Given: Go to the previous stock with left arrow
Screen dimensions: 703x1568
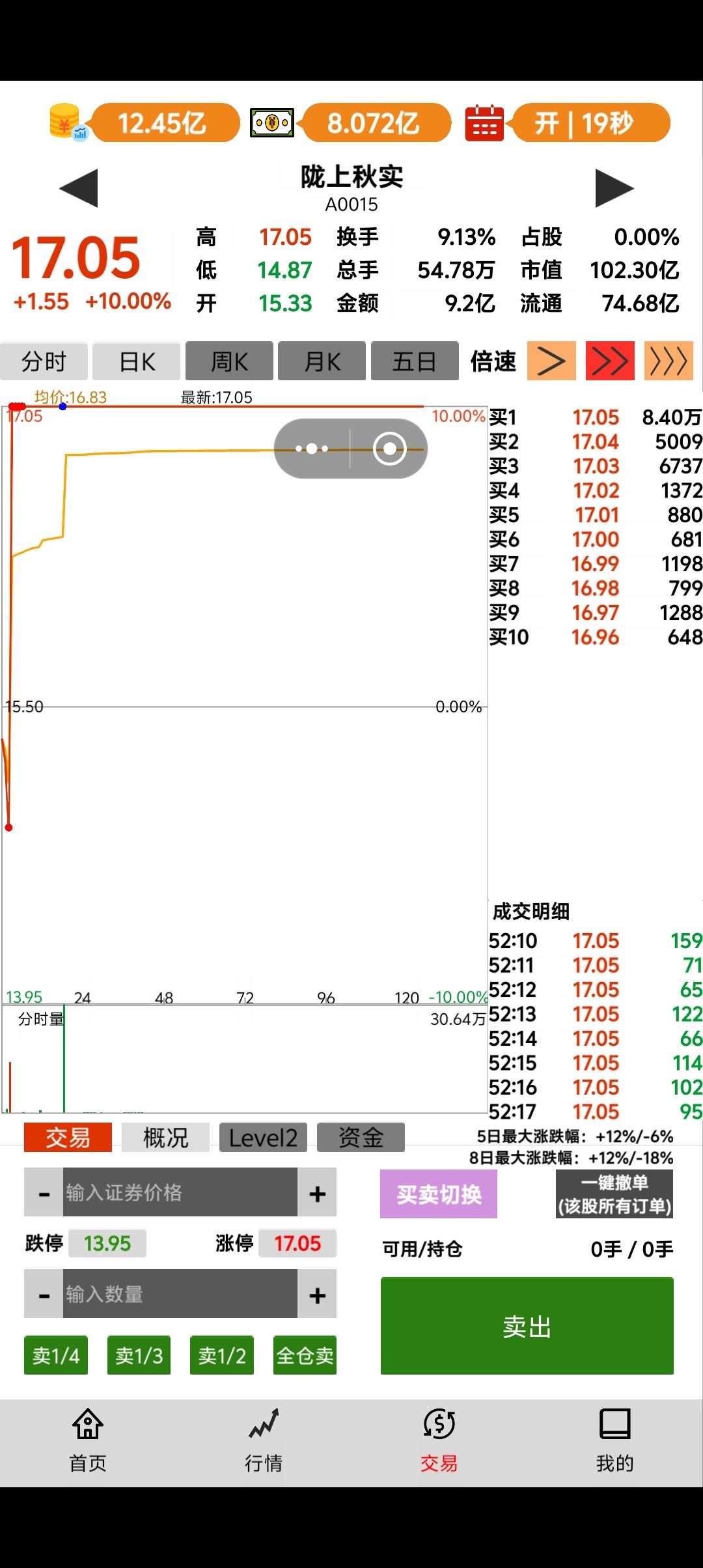Looking at the screenshot, I should 79,188.
